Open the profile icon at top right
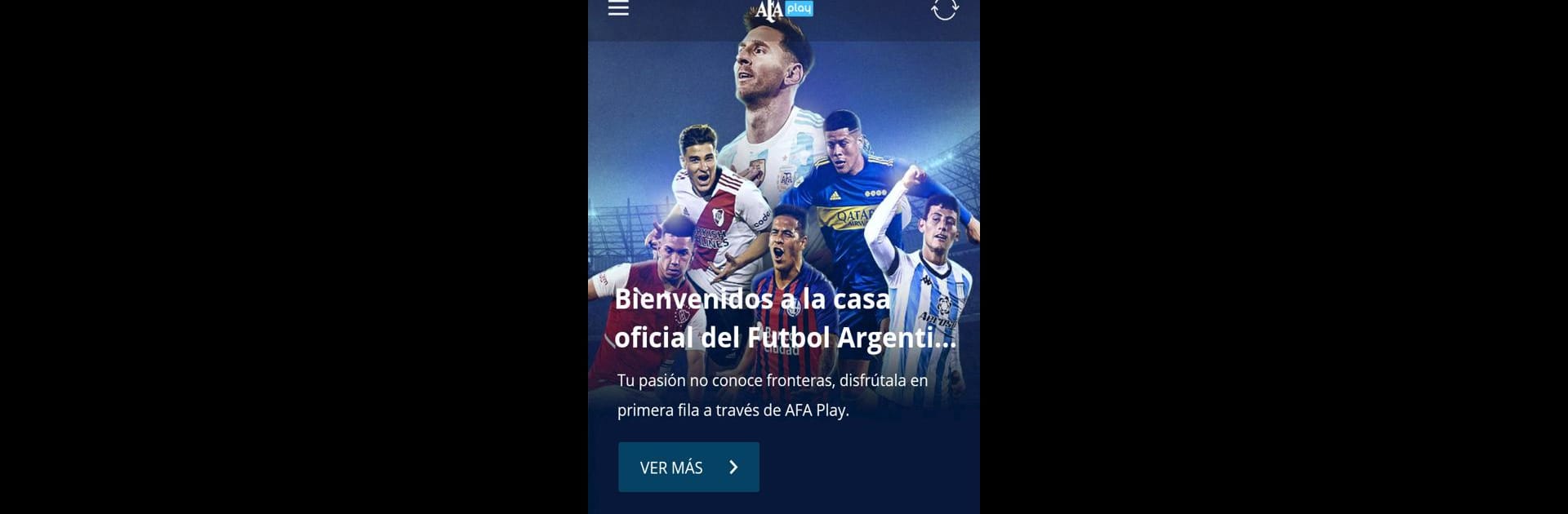Screen dimensions: 1568x514 [944, 10]
